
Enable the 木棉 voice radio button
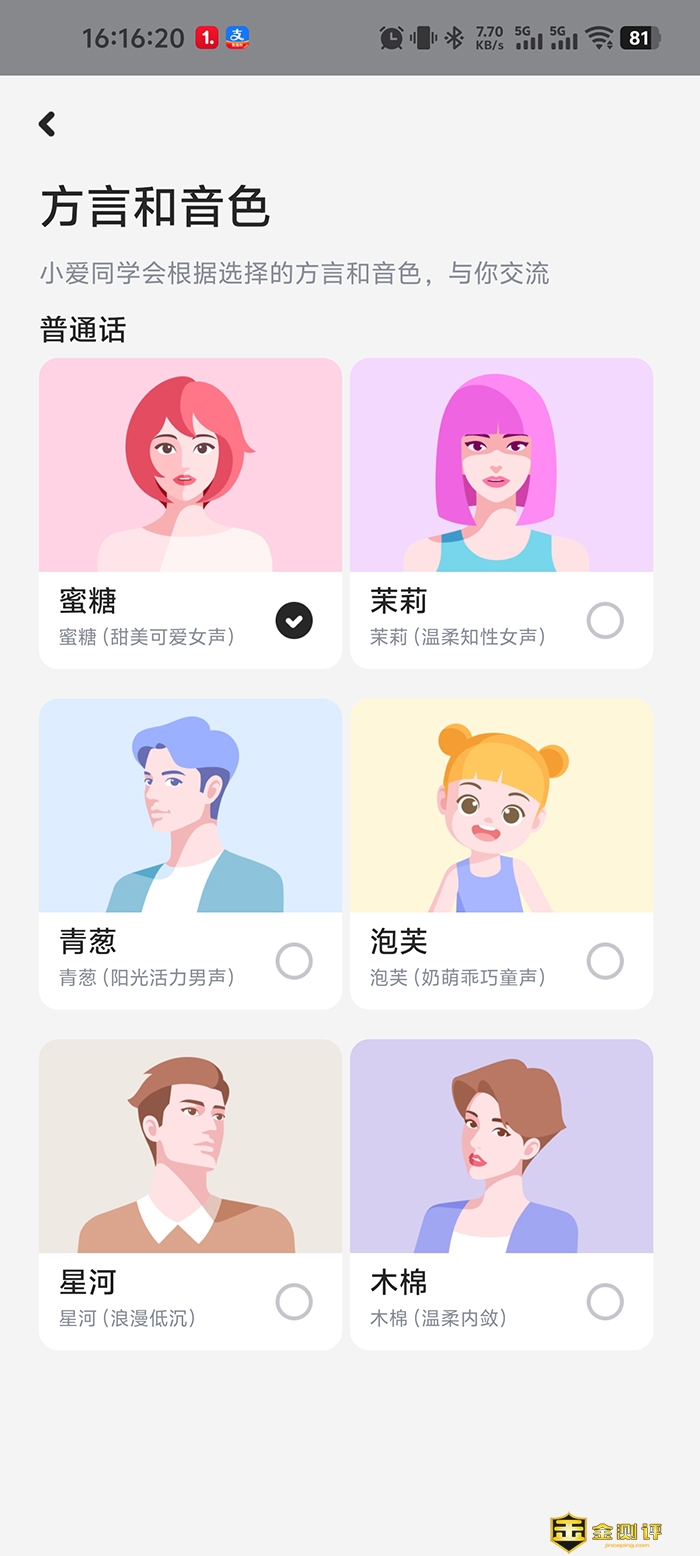pos(605,1302)
